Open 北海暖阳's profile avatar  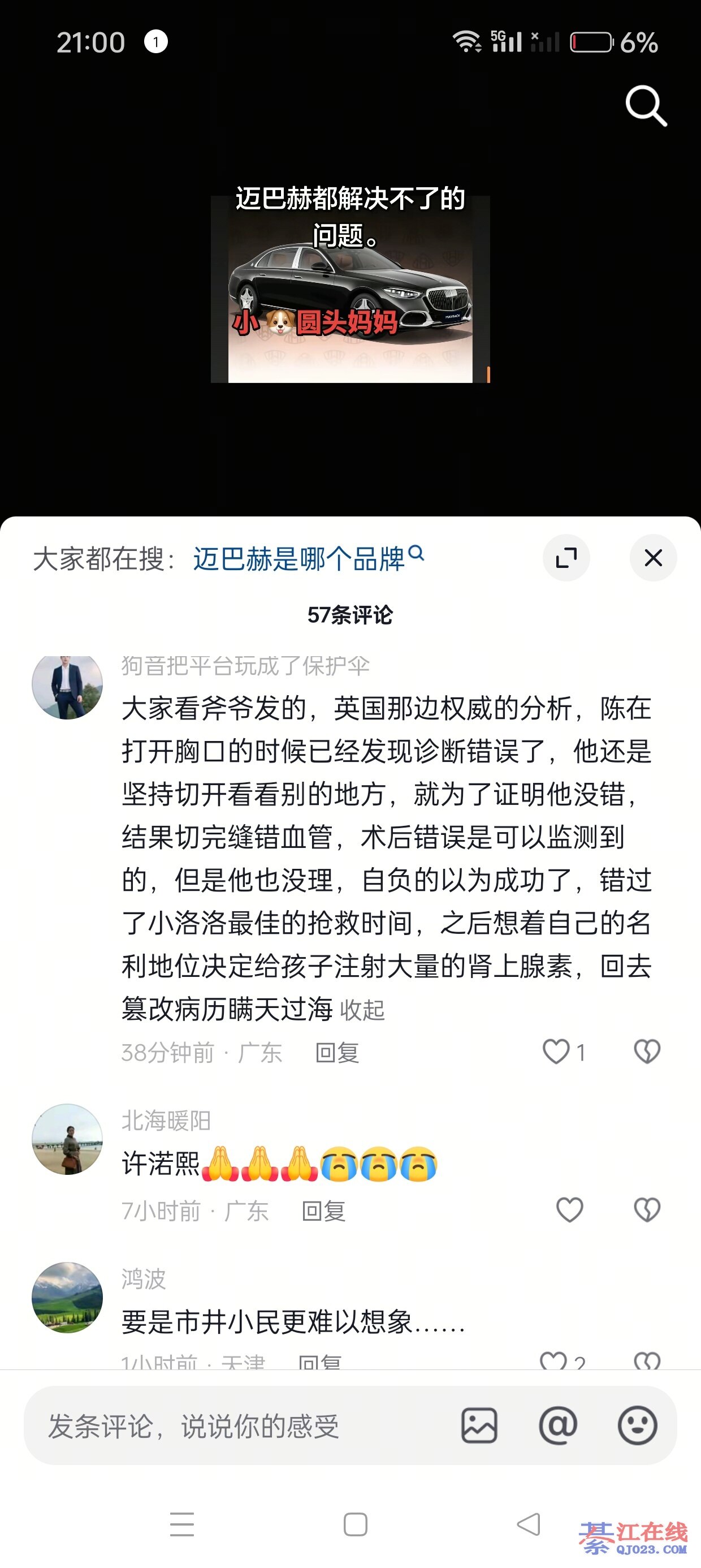coord(67,1139)
